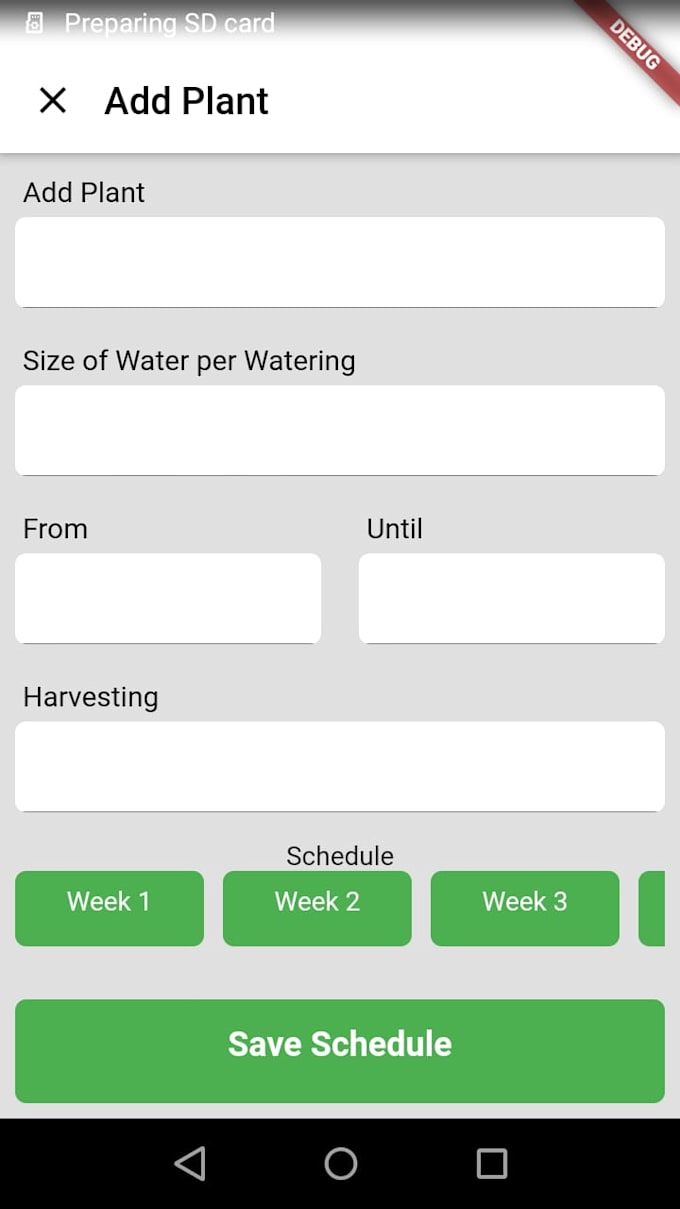Focus the Add Plant name field
This screenshot has width=680, height=1209.
(340, 262)
